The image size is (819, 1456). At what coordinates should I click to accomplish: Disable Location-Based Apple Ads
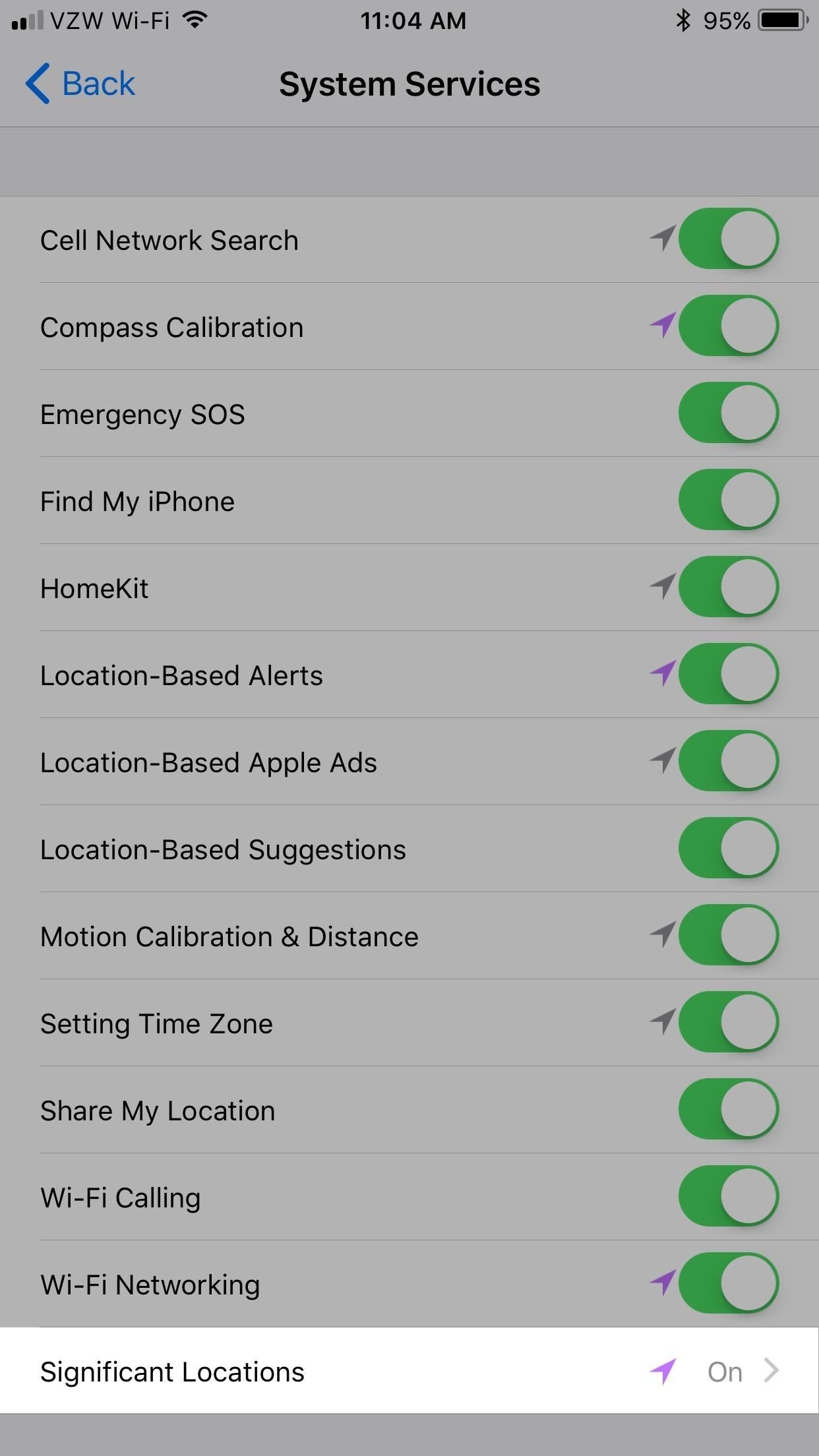(728, 761)
